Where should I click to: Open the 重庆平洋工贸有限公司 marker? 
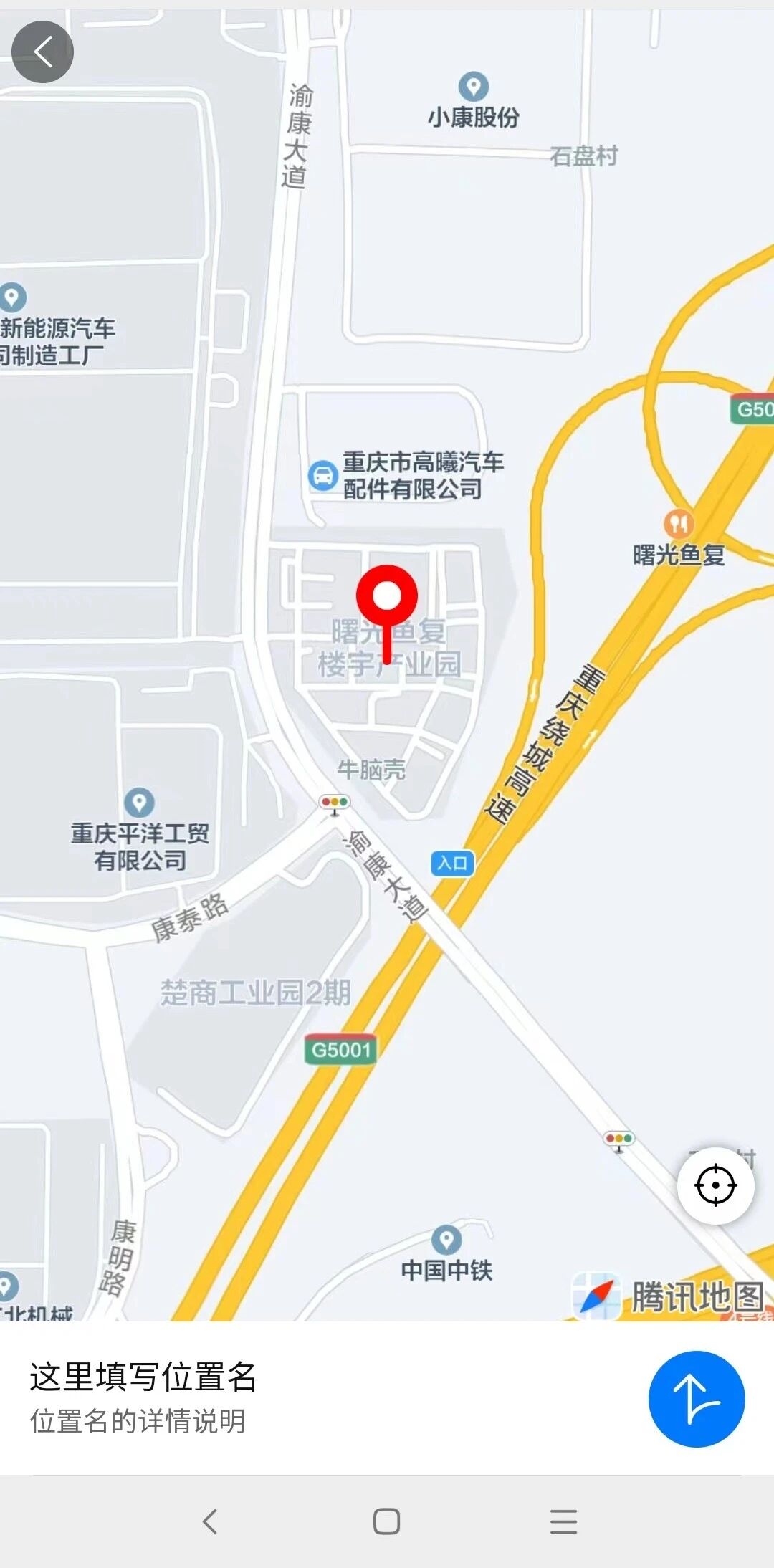(140, 803)
